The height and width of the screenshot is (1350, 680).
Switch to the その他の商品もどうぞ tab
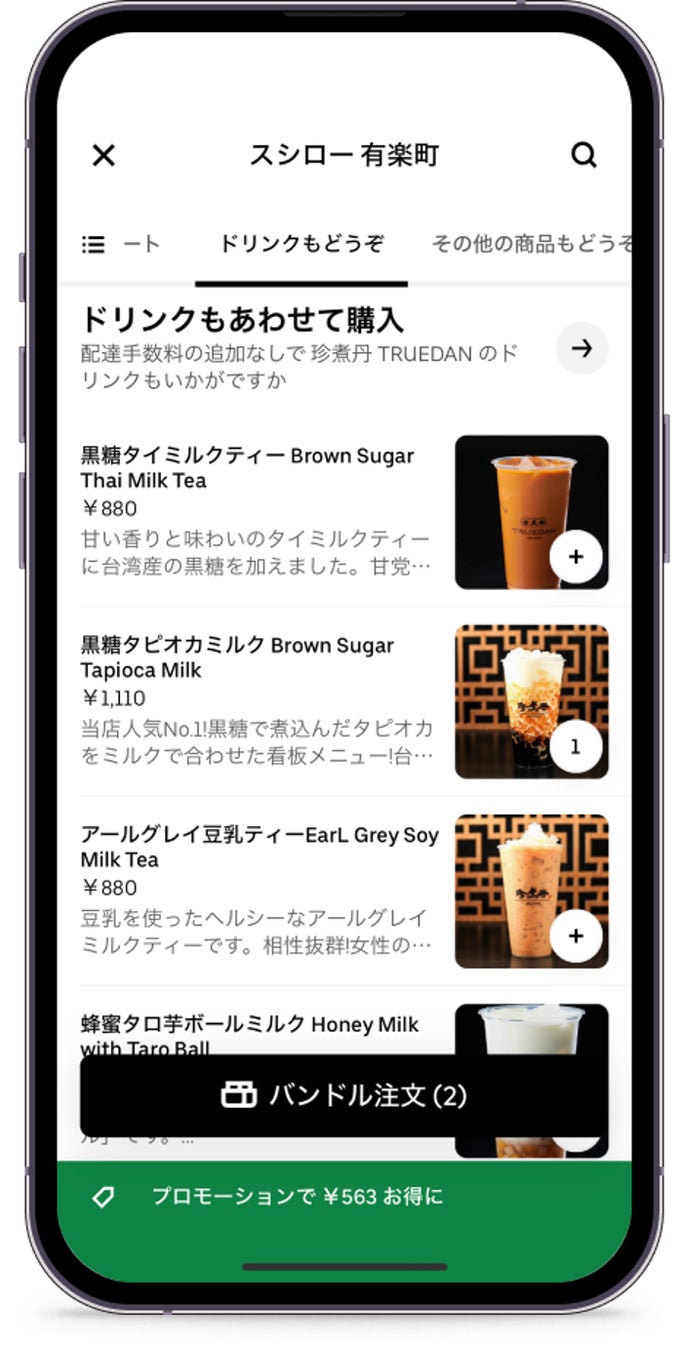(x=530, y=245)
